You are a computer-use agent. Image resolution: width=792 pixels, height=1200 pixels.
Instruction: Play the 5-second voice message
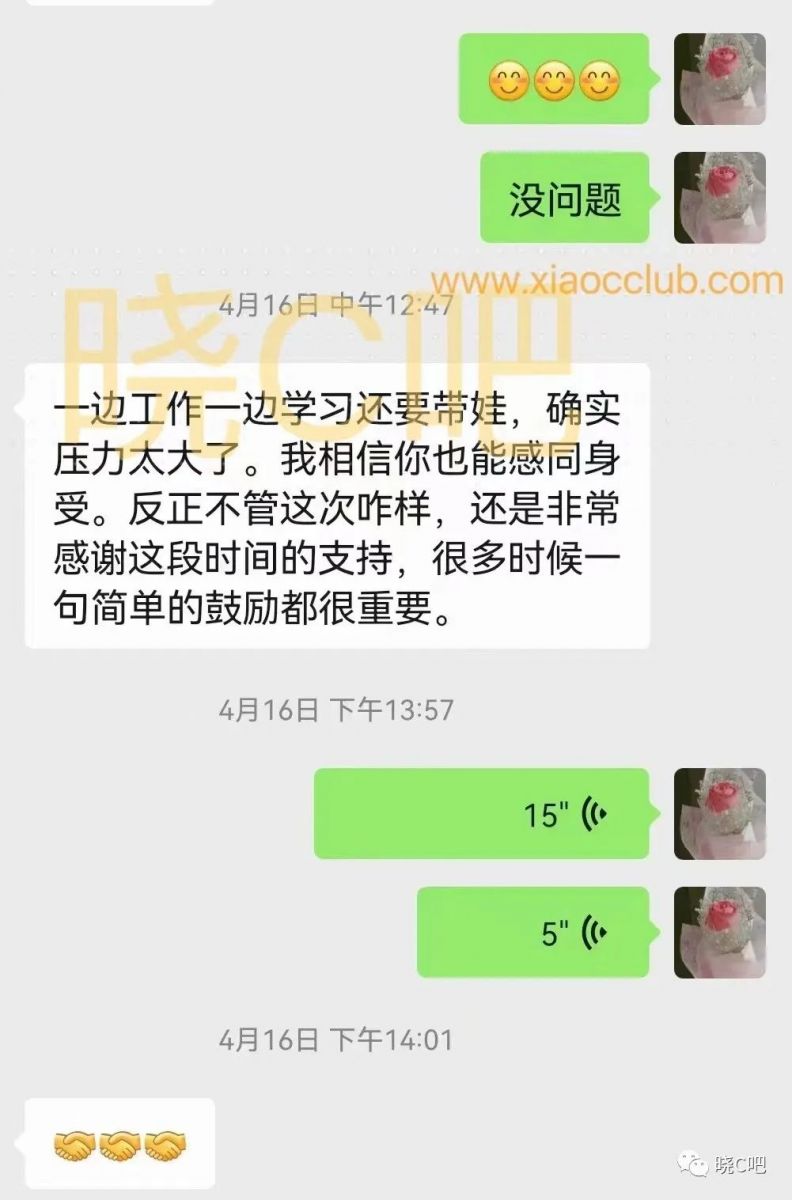[533, 932]
